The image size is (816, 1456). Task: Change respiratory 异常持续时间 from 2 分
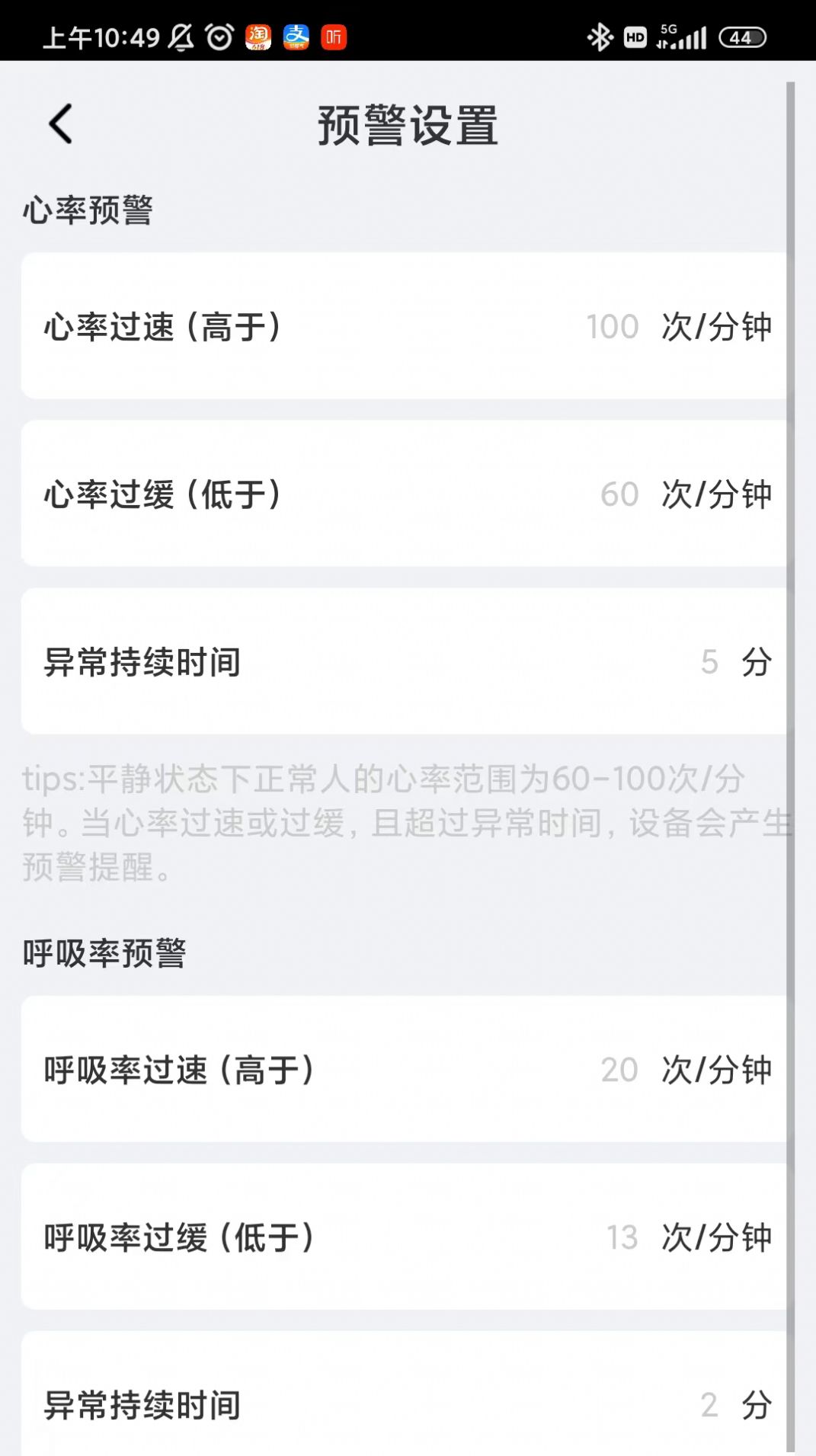708,1406
